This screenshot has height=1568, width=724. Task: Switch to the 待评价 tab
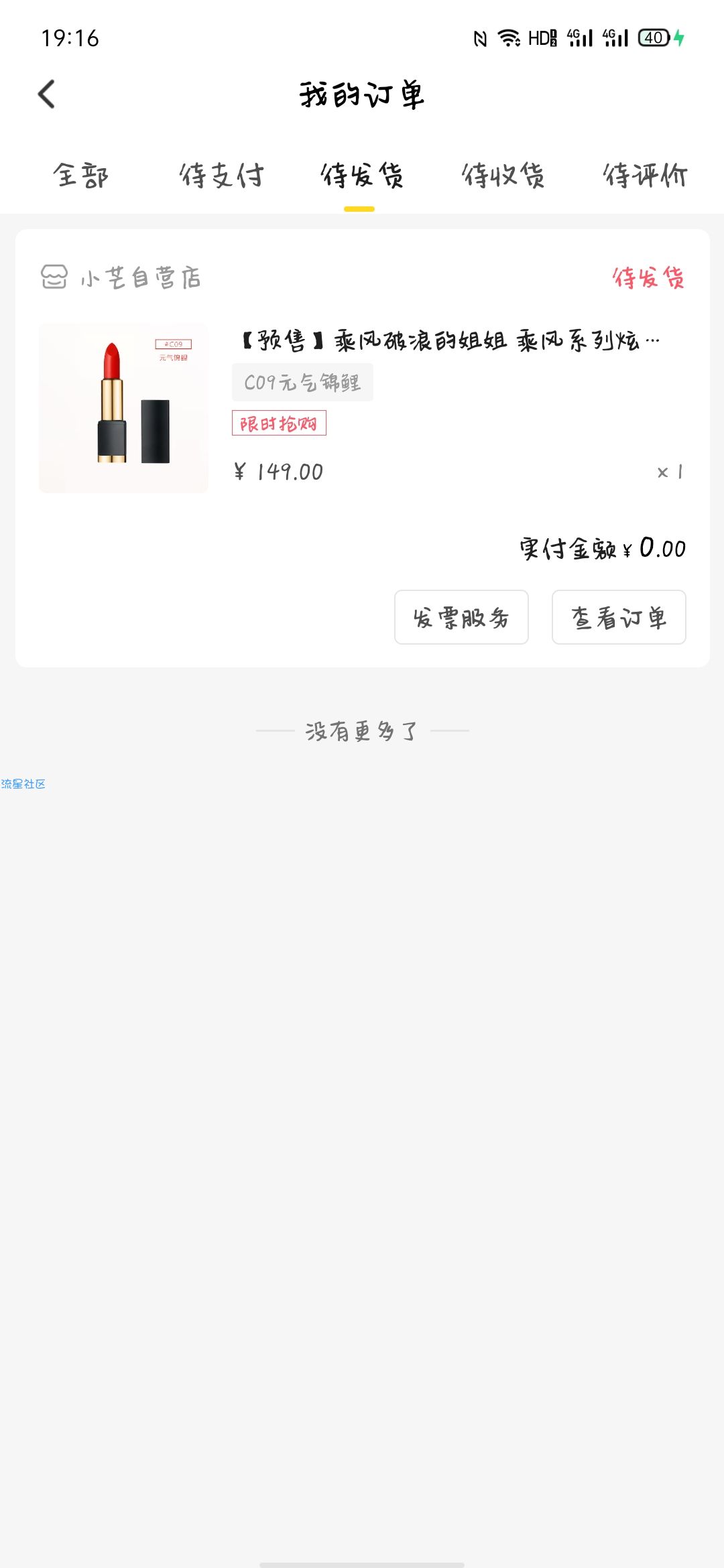[645, 176]
